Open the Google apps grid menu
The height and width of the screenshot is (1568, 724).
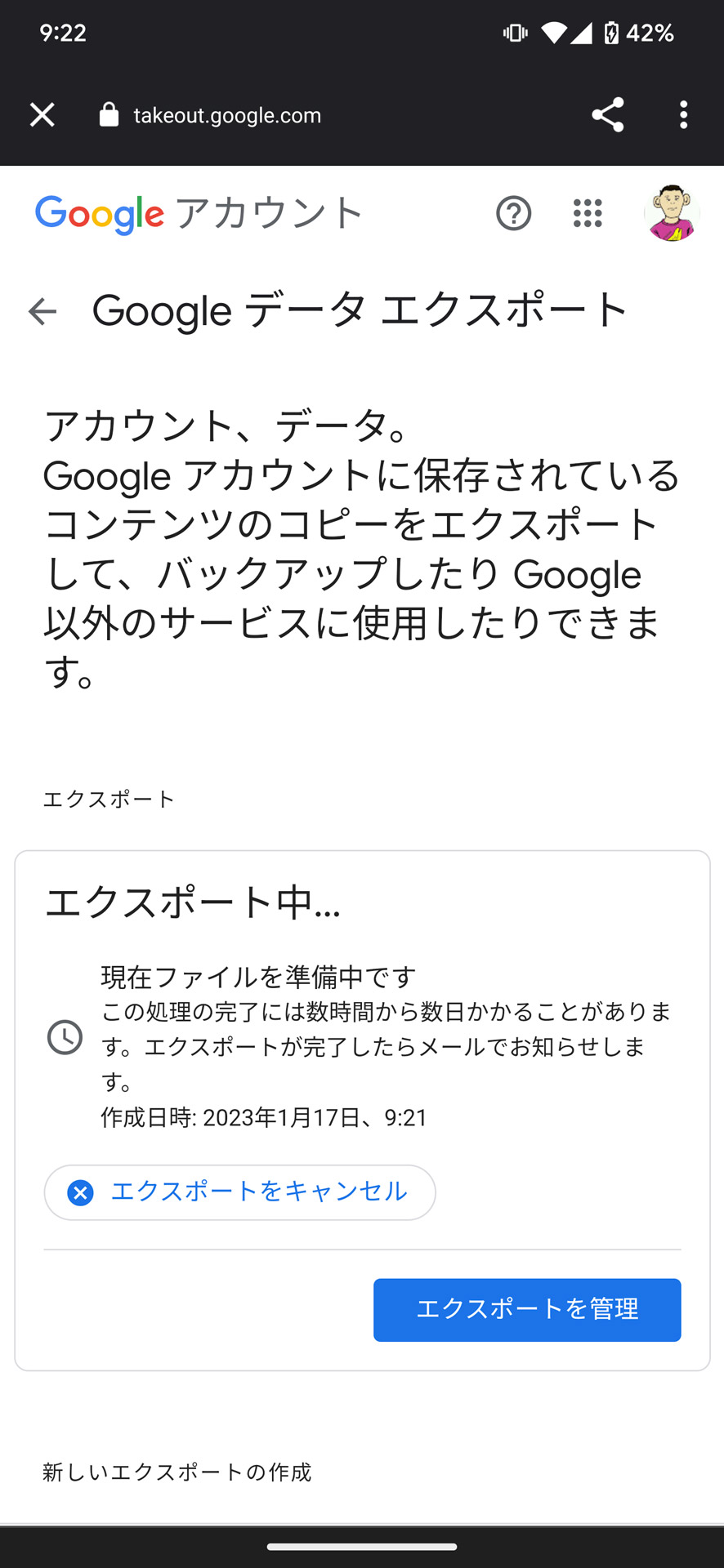pyautogui.click(x=587, y=213)
